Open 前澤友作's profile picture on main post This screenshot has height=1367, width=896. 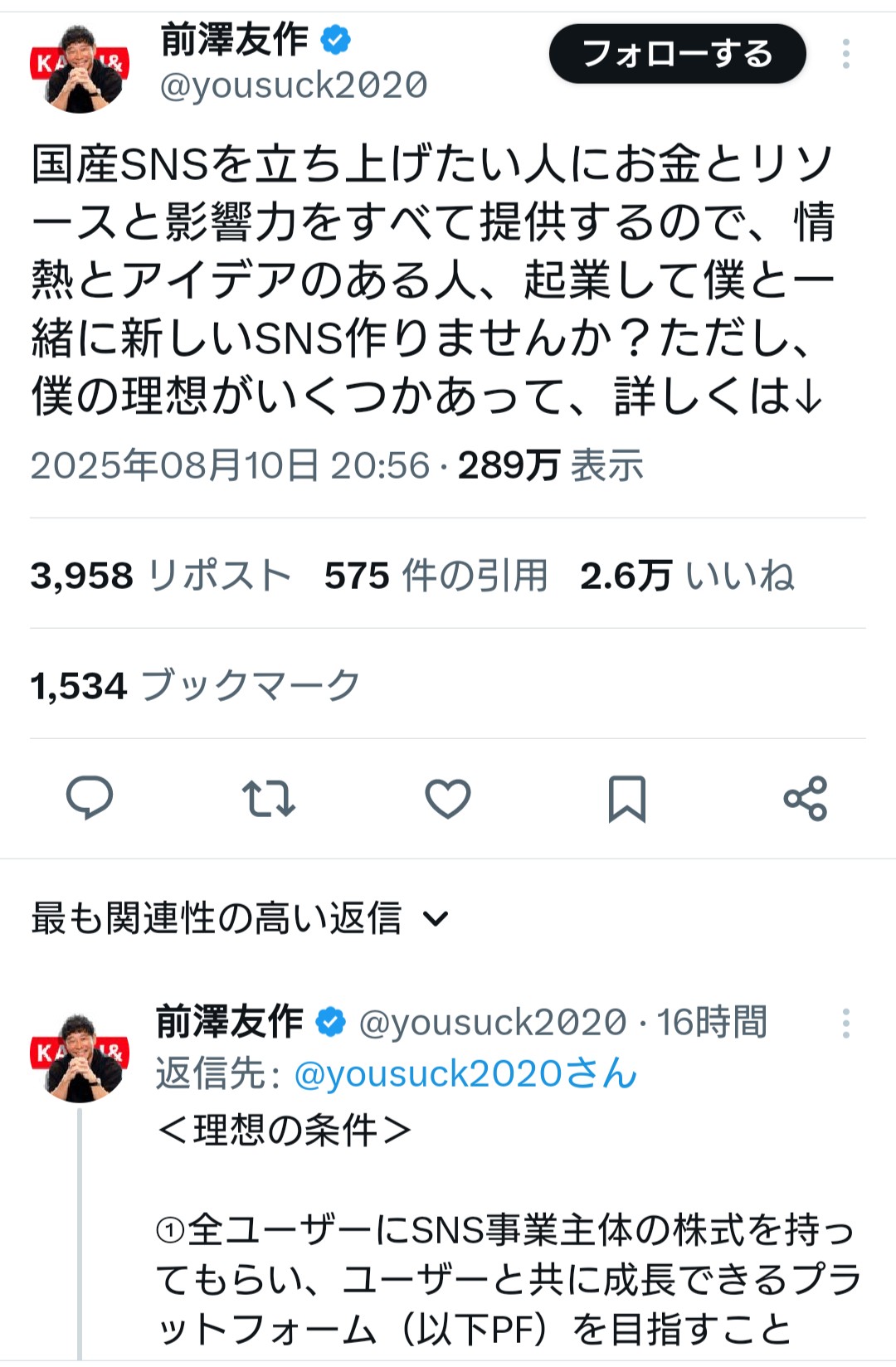coord(80,68)
